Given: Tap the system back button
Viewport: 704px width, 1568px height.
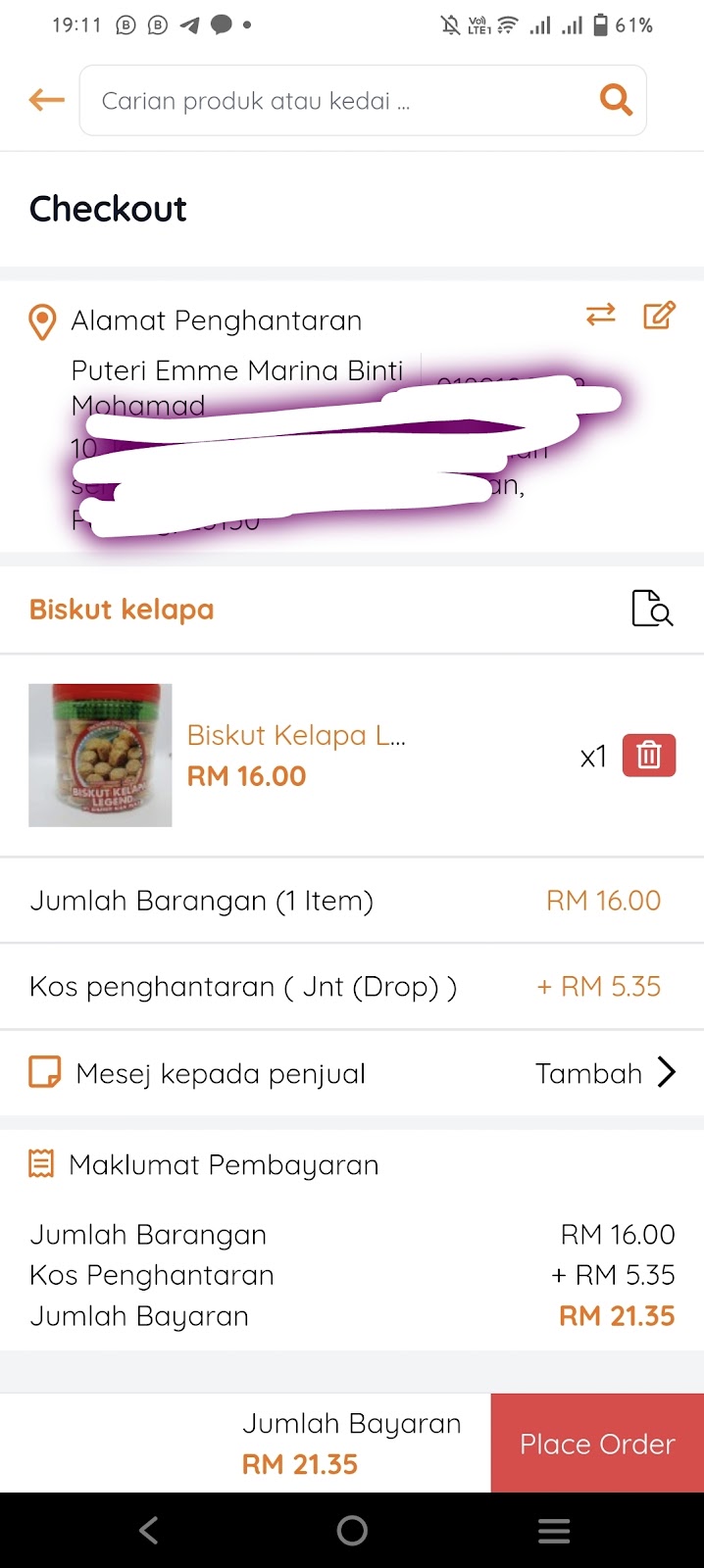Looking at the screenshot, I should (149, 1531).
